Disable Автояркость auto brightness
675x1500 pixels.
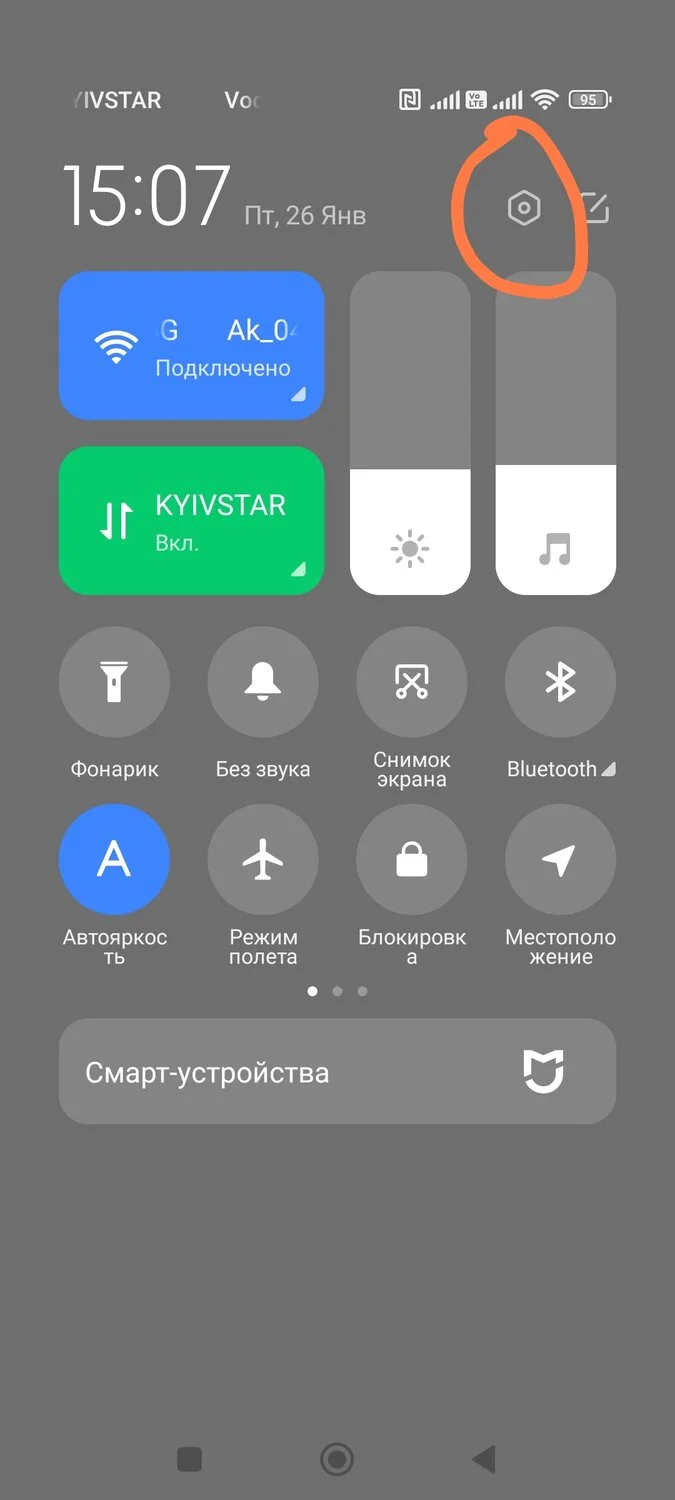pyautogui.click(x=114, y=859)
